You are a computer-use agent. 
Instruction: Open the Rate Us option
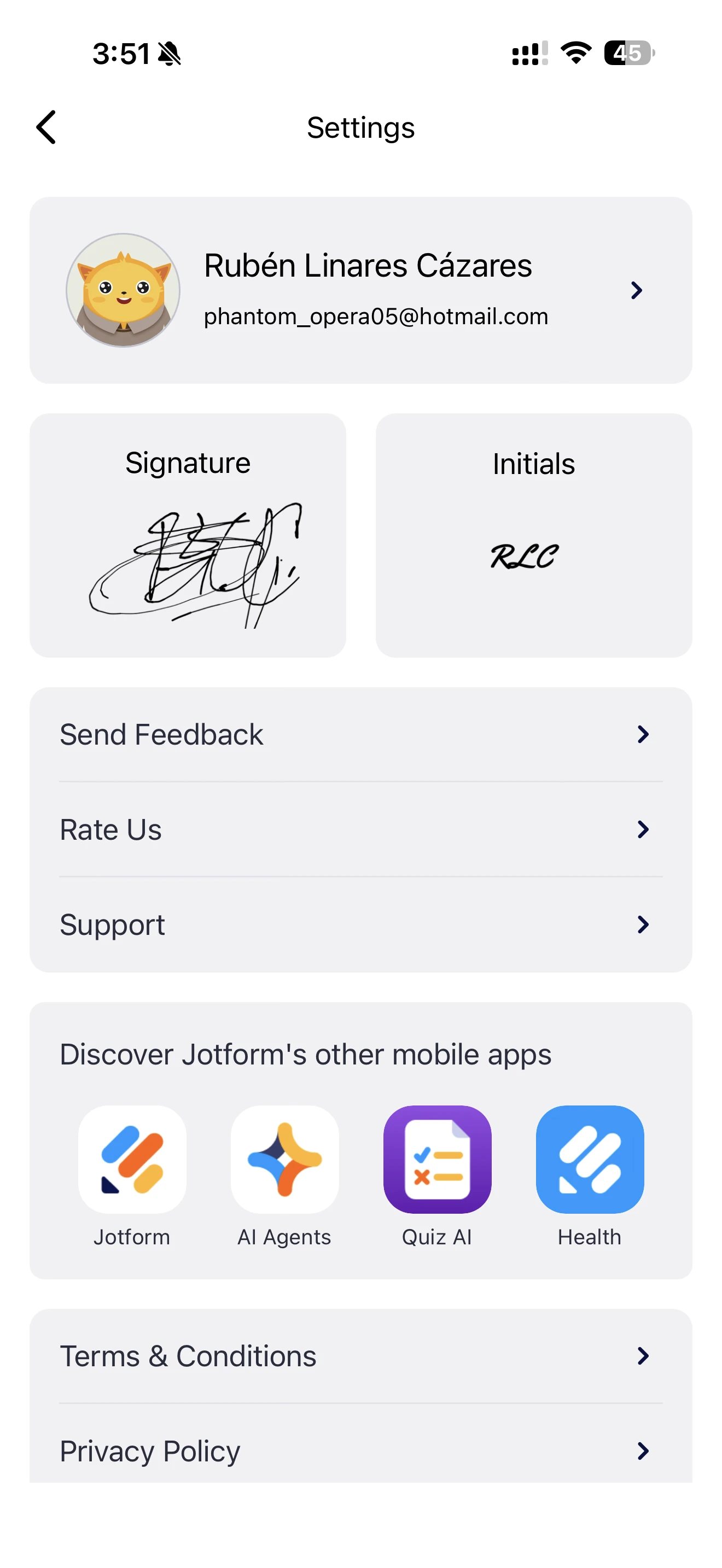pyautogui.click(x=360, y=829)
